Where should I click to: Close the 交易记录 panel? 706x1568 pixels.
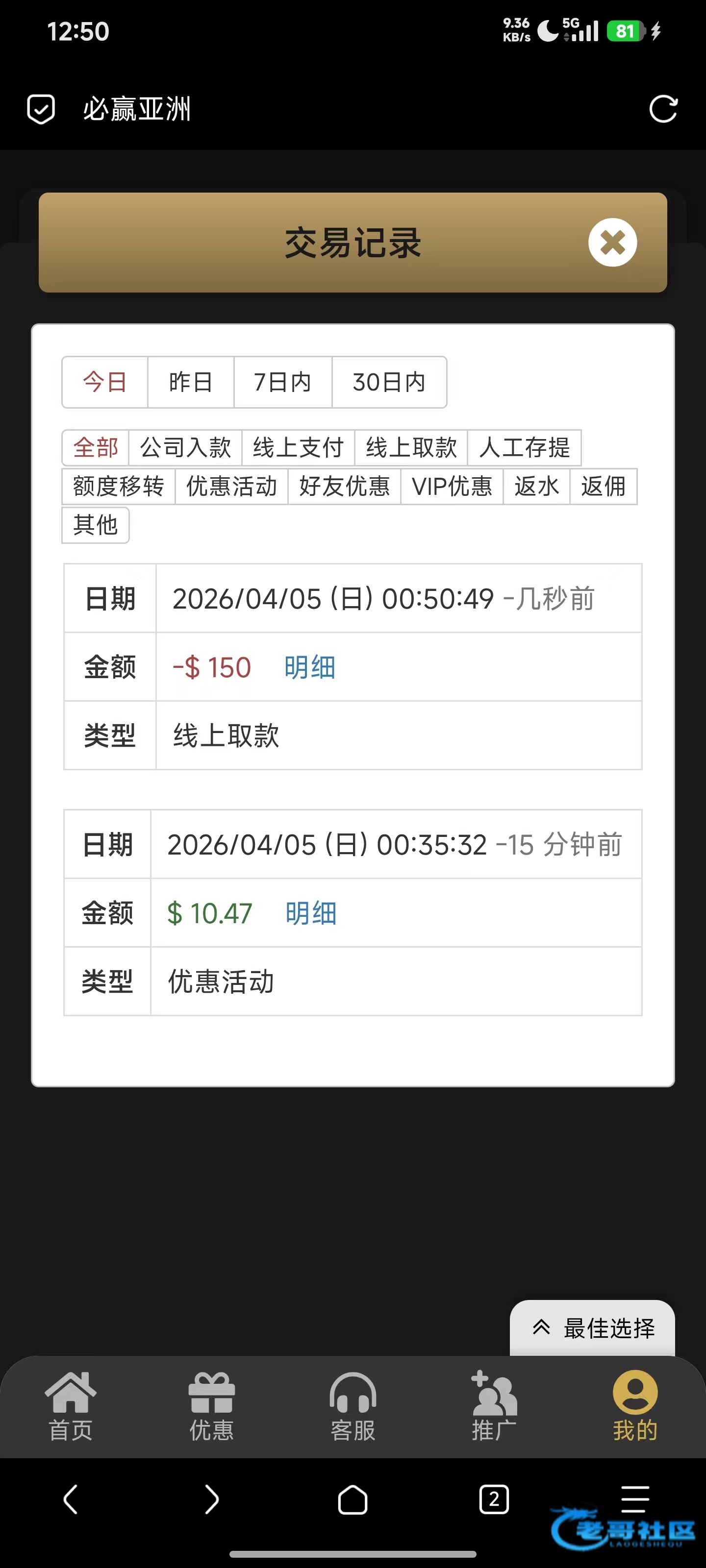pyautogui.click(x=612, y=242)
